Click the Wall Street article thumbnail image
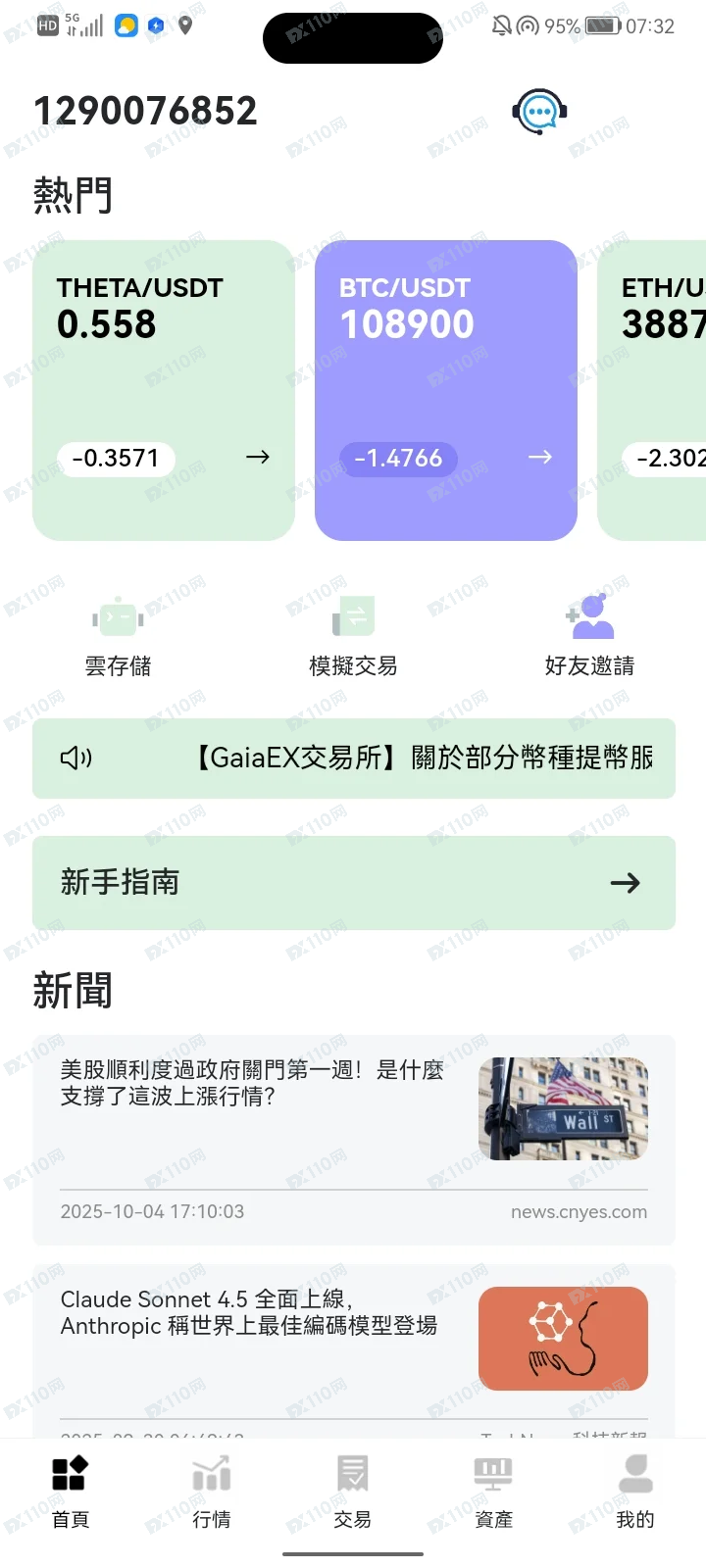Screen dimensions: 706x1568 tap(562, 1108)
